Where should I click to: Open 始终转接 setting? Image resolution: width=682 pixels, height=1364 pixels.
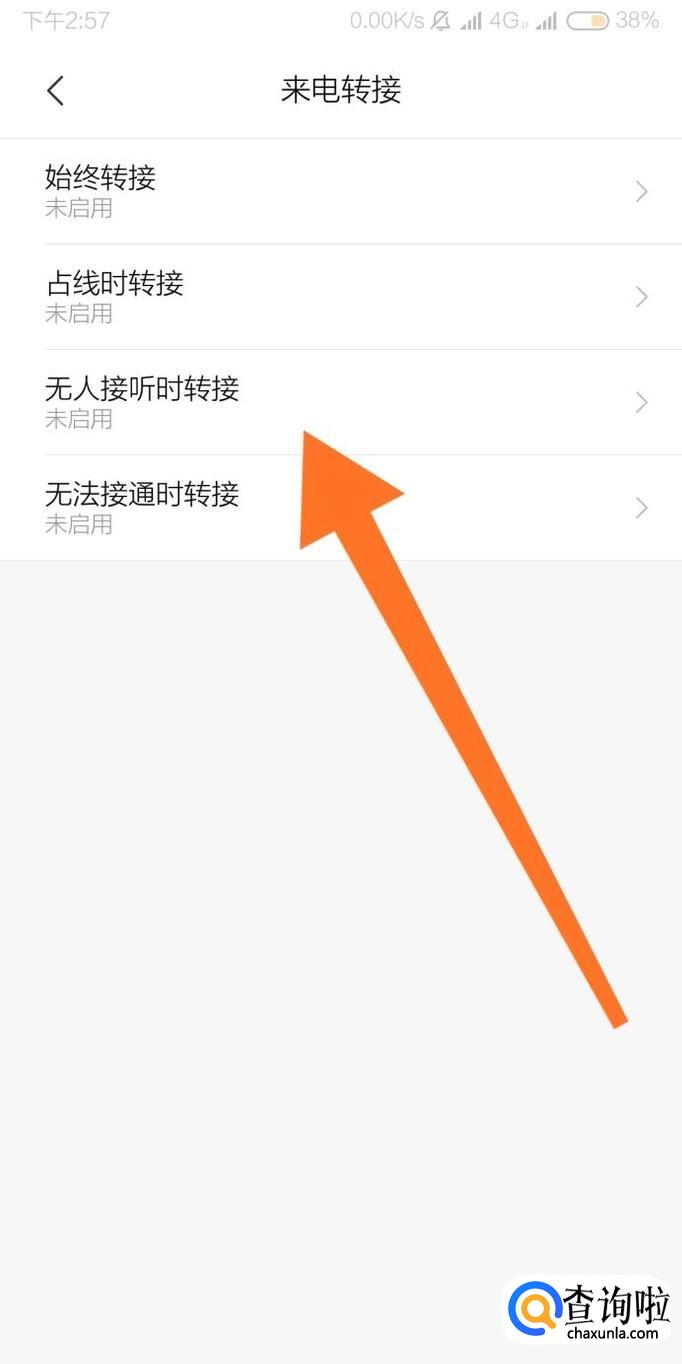341,191
